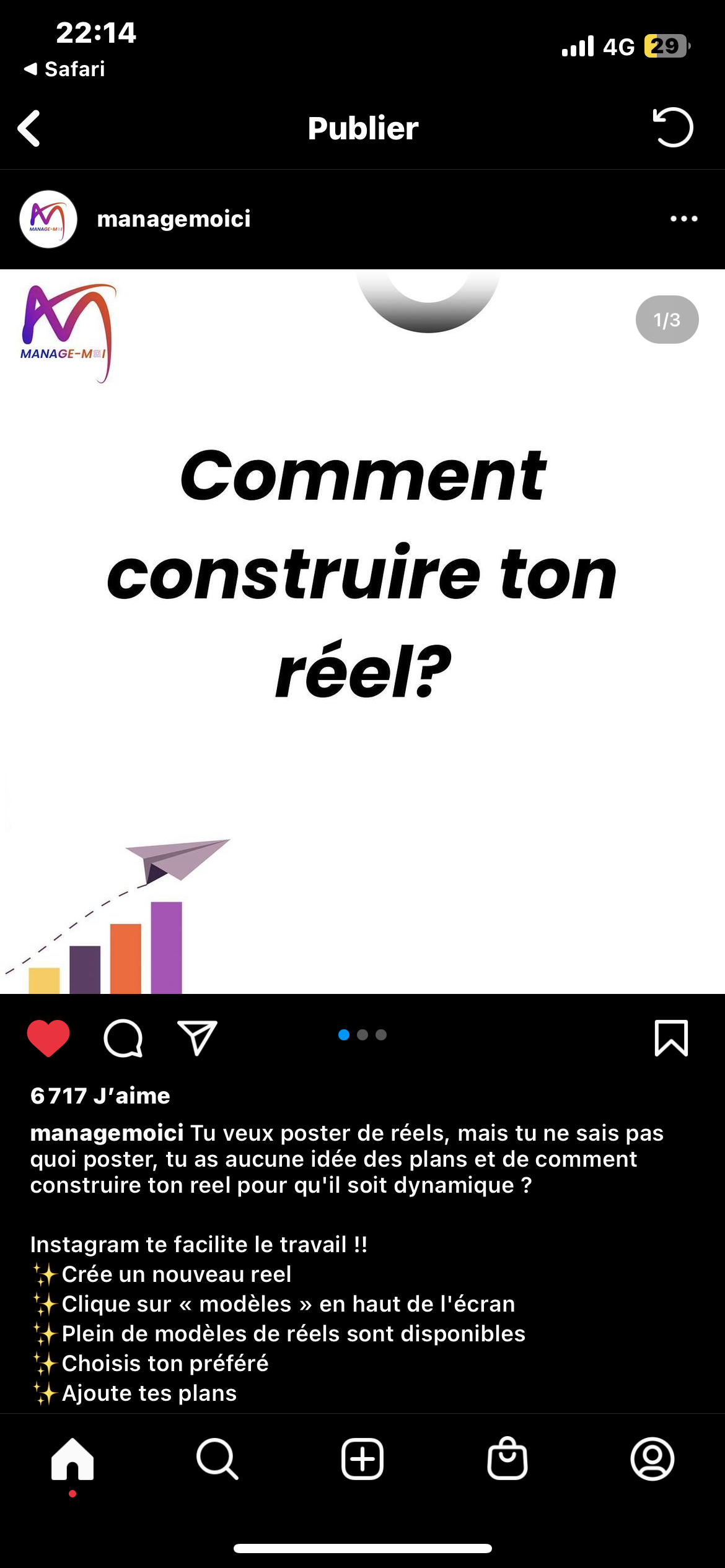Screen dimensions: 725x1568
Task: Open managemoici profile from the post header
Action: click(174, 219)
